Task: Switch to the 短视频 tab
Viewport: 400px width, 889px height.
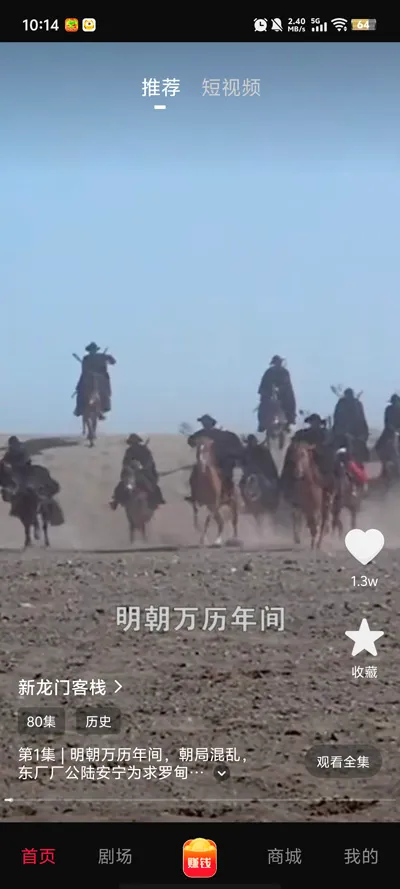Action: [231, 88]
